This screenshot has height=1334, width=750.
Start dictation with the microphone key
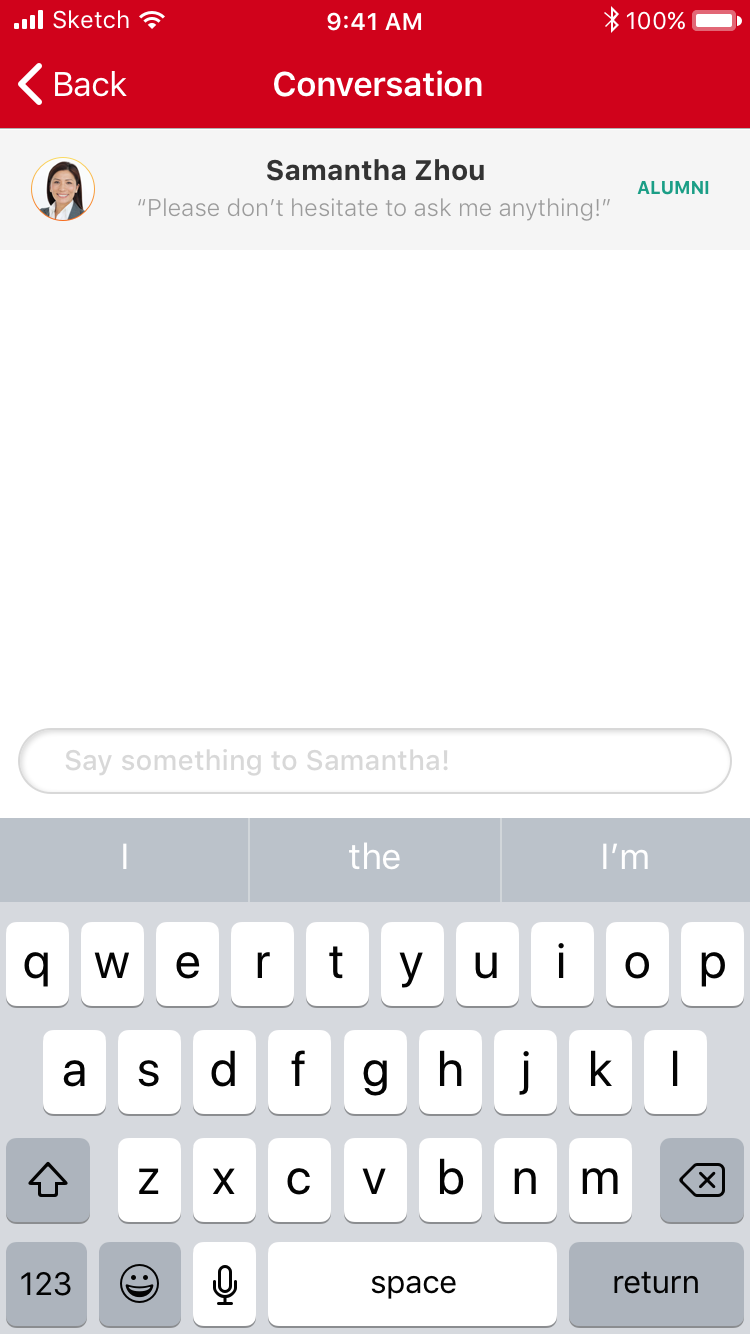coord(225,1283)
